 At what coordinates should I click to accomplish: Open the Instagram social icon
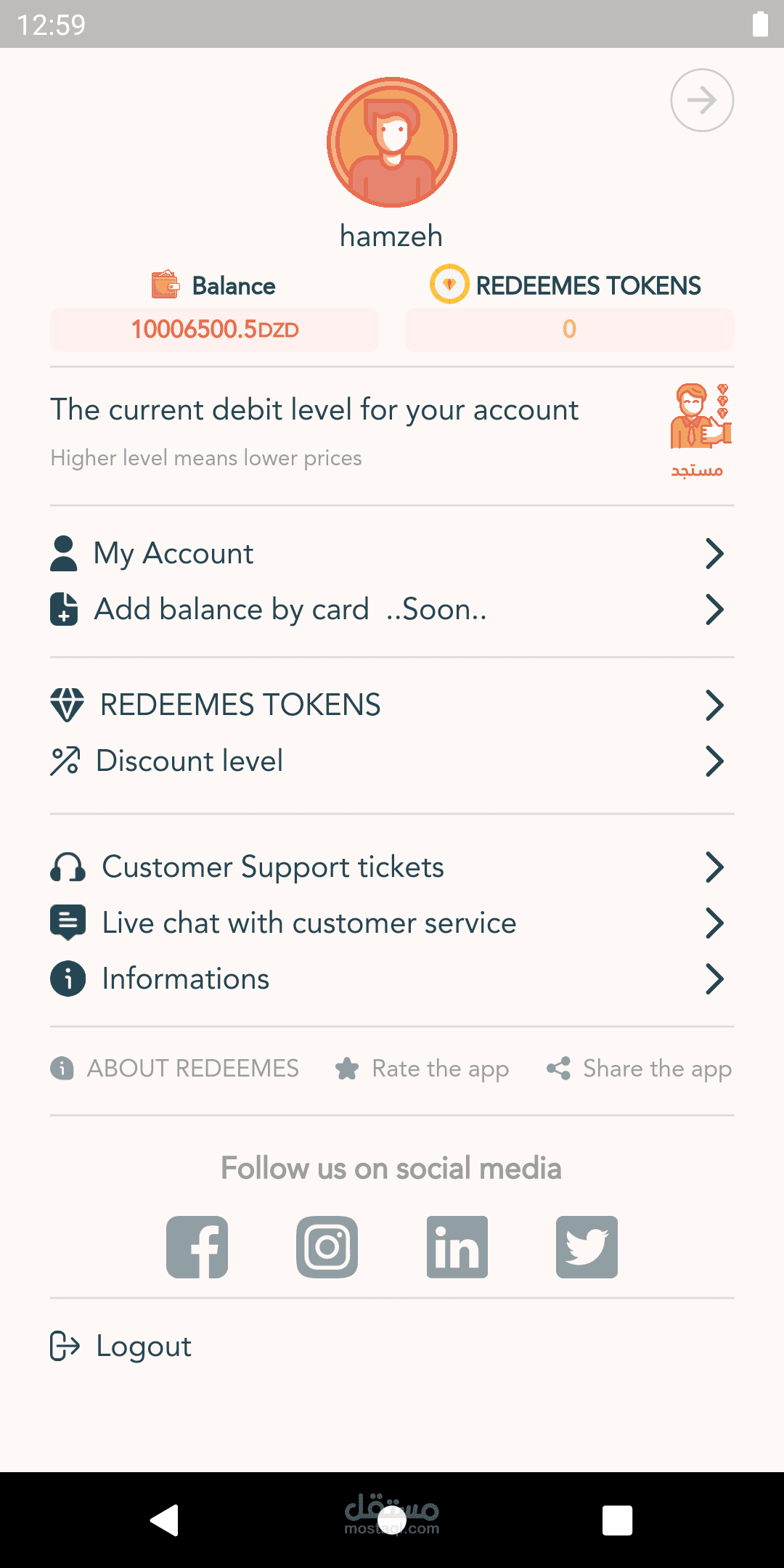(x=327, y=1247)
